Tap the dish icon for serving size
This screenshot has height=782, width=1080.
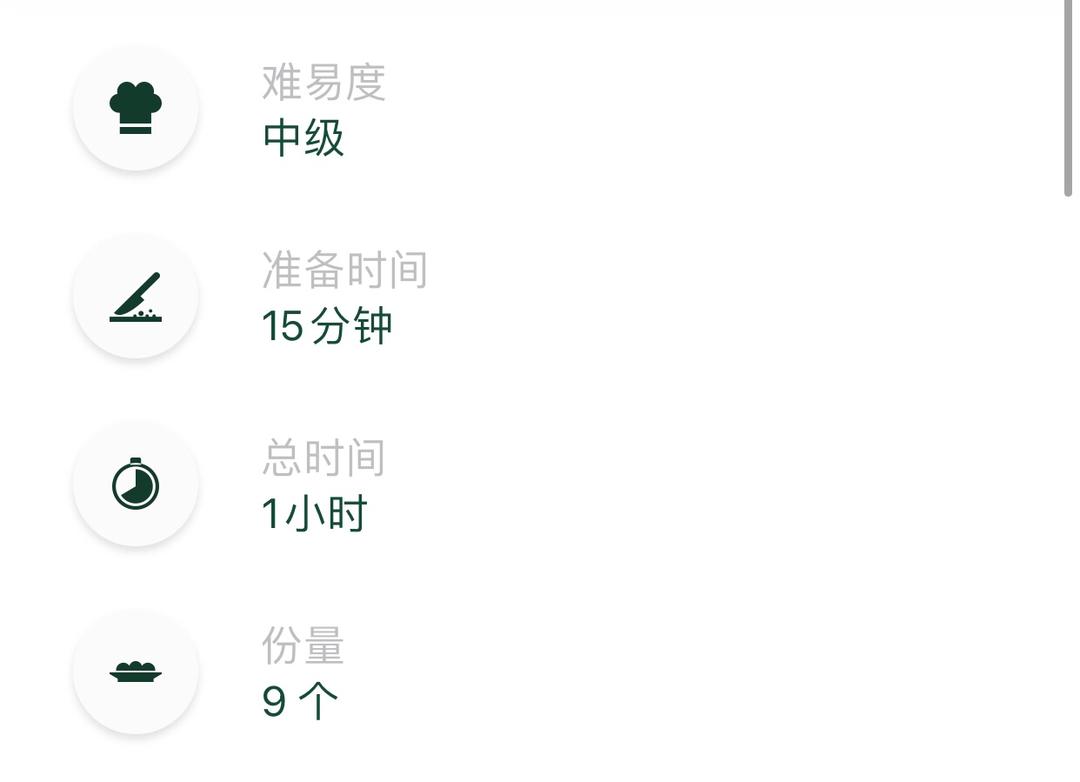[135, 672]
